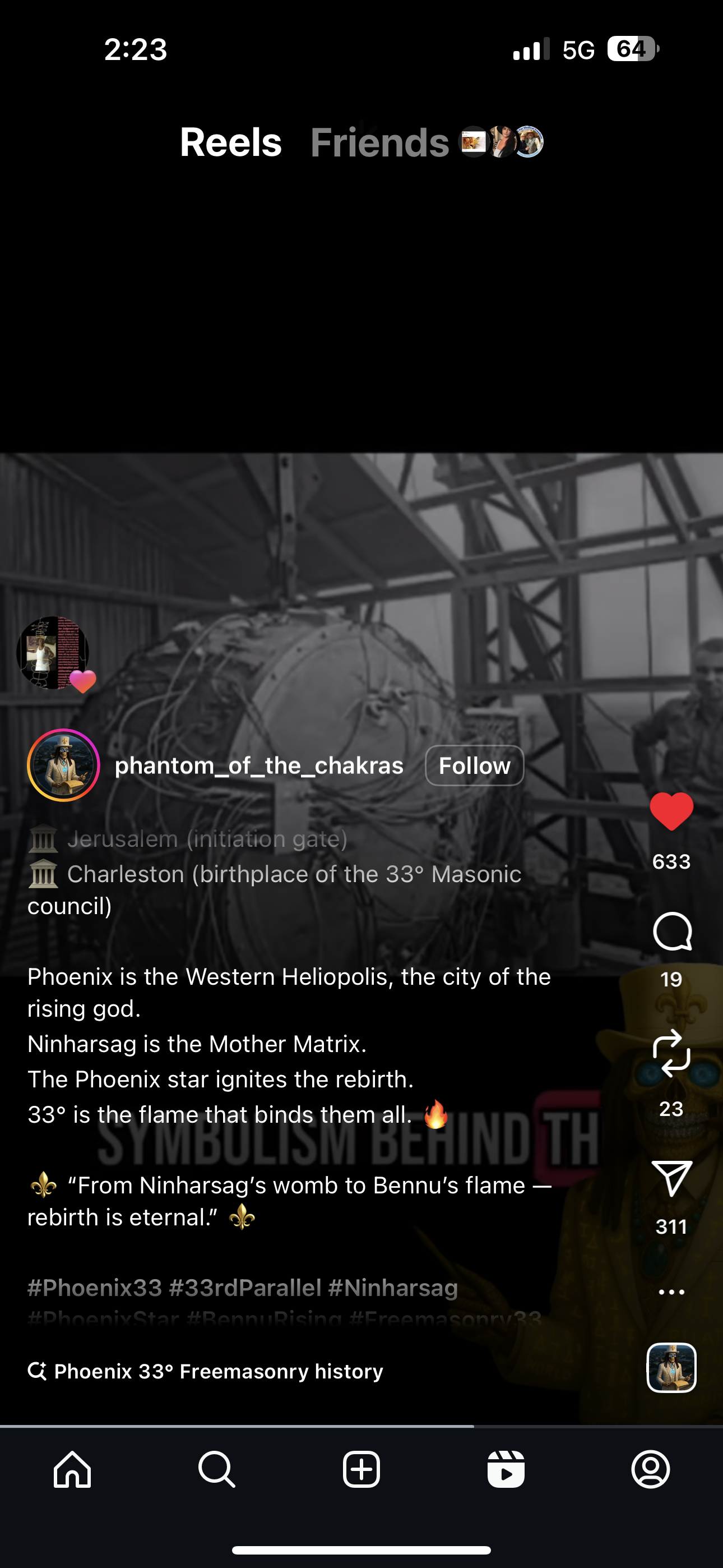This screenshot has width=723, height=1568.
Task: Open the Search and explore tab
Action: pos(217,1469)
